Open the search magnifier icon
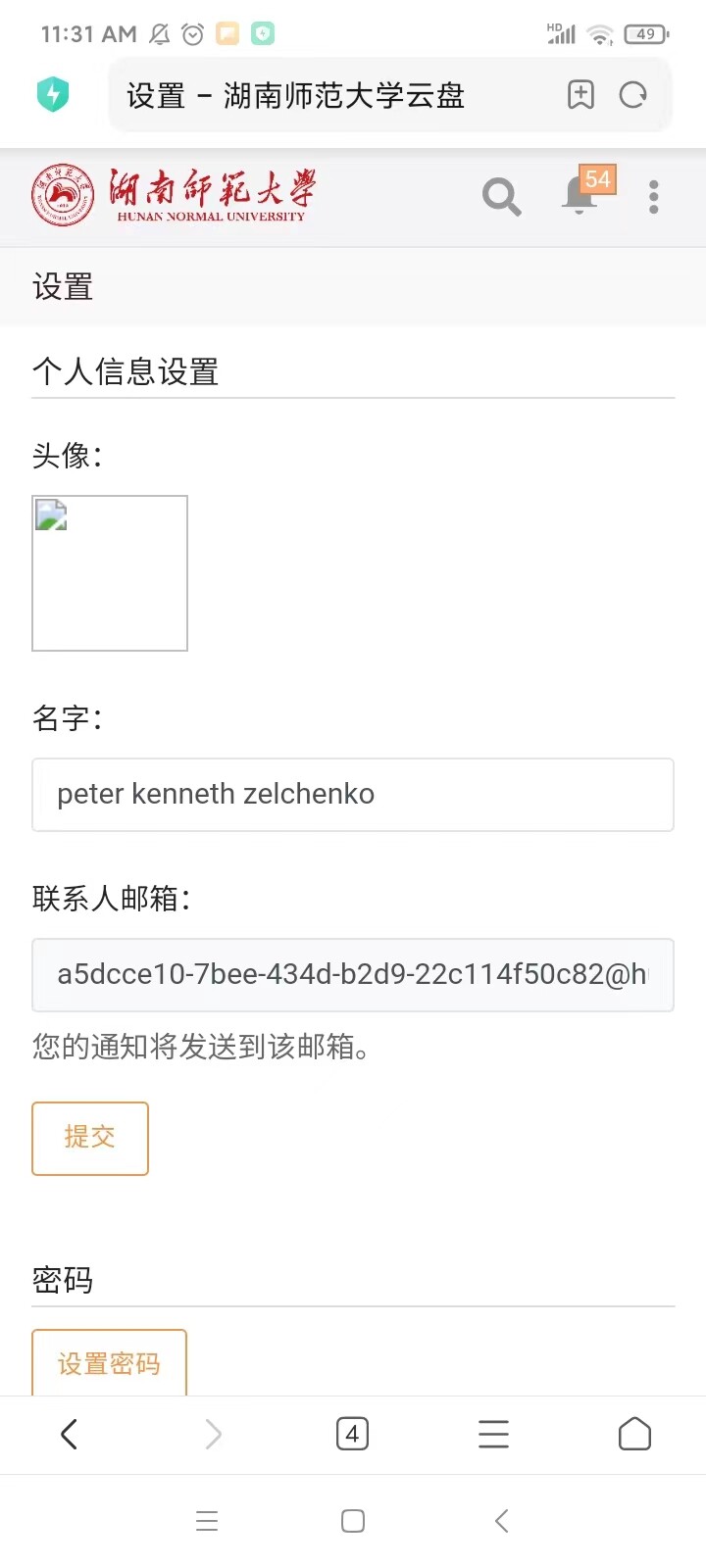The image size is (706, 1568). pyautogui.click(x=501, y=197)
